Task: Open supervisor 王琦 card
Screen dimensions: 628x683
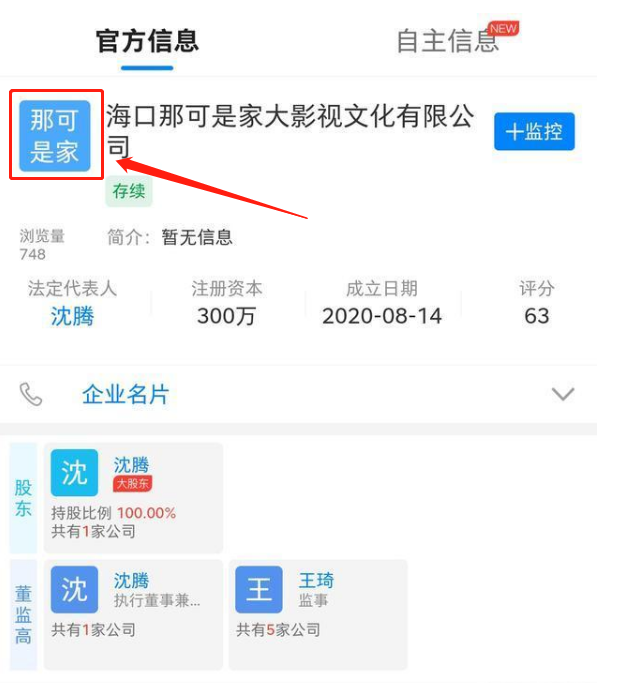Action: 317,614
